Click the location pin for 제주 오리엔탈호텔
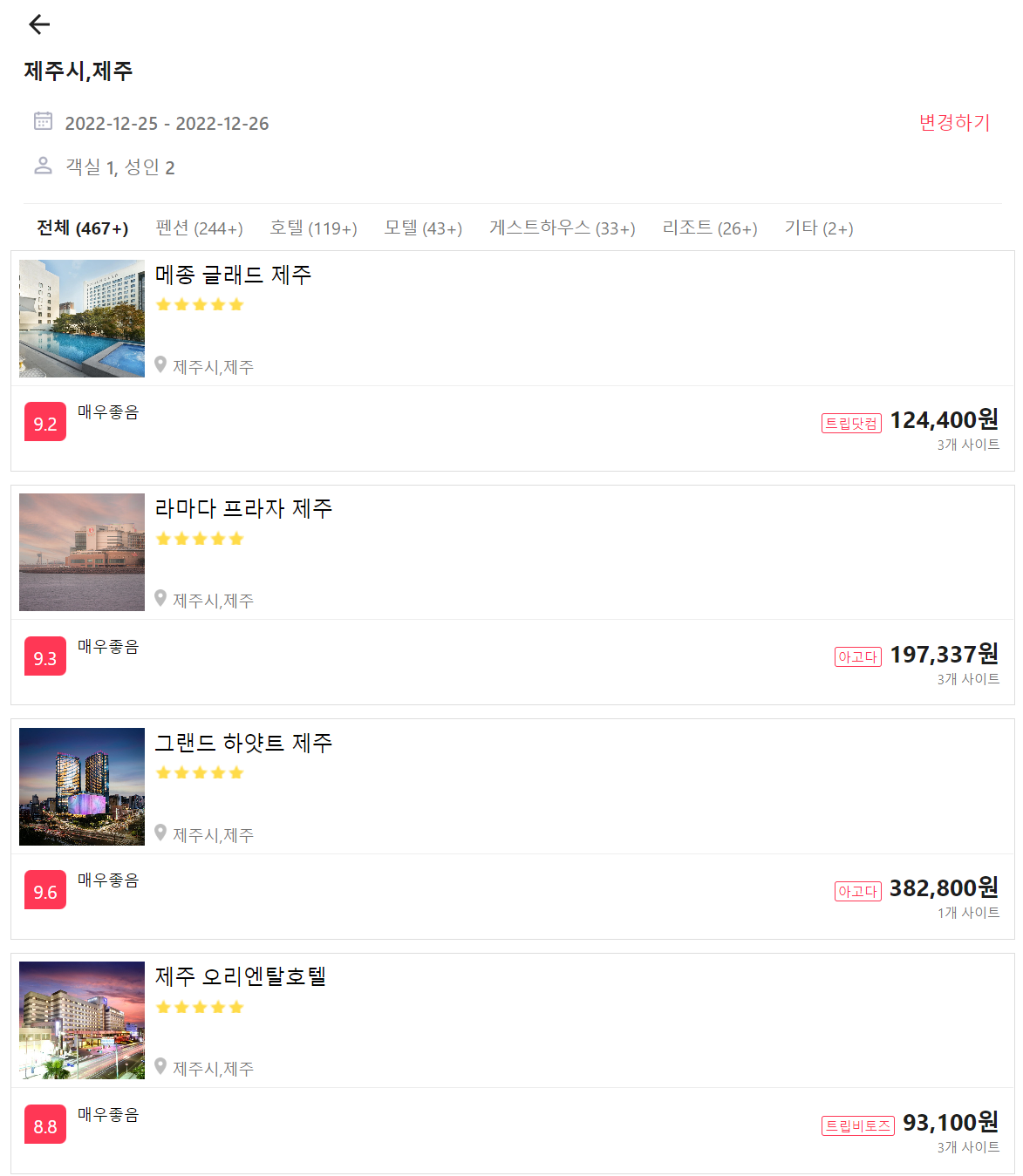Image resolution: width=1023 pixels, height=1176 pixels. point(160,1067)
